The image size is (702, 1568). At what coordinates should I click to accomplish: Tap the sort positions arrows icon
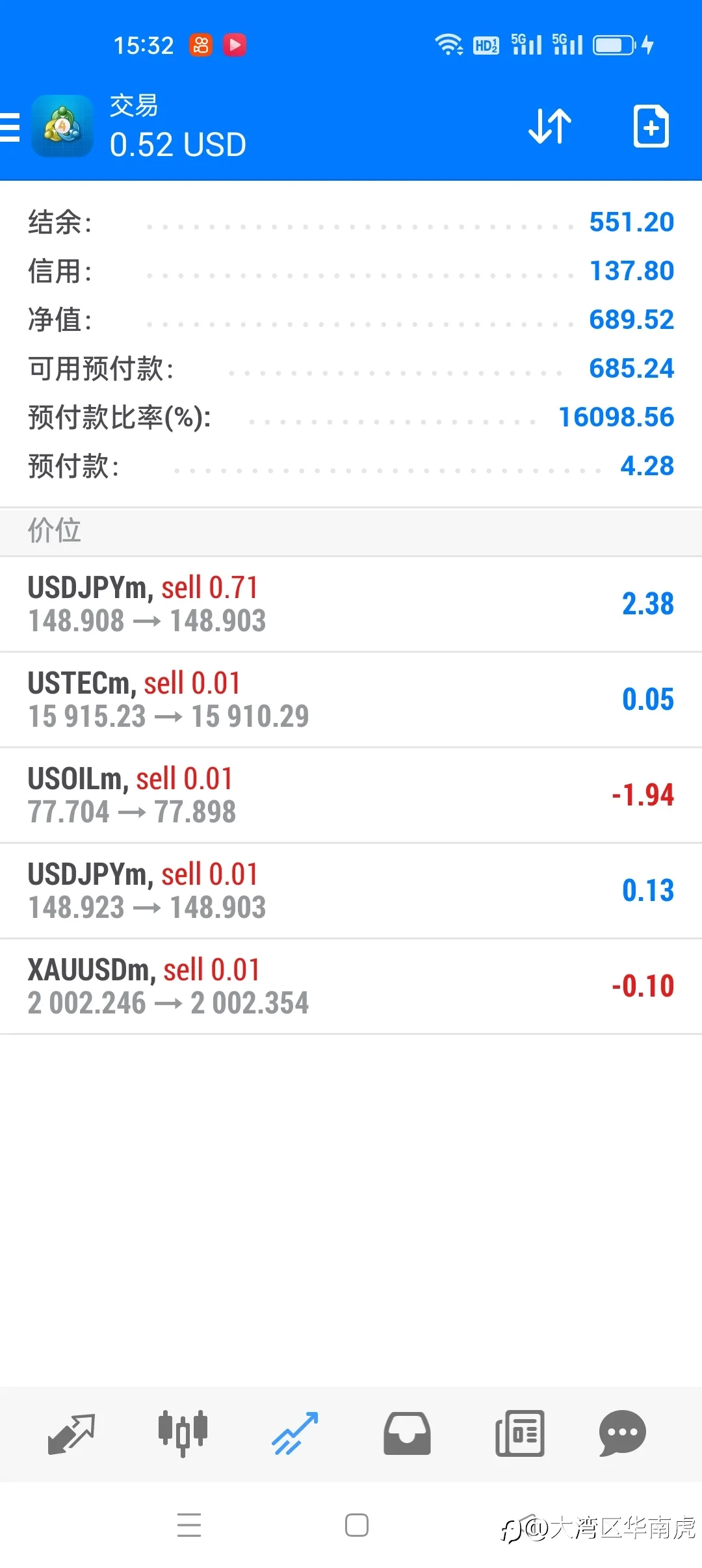pyautogui.click(x=550, y=126)
